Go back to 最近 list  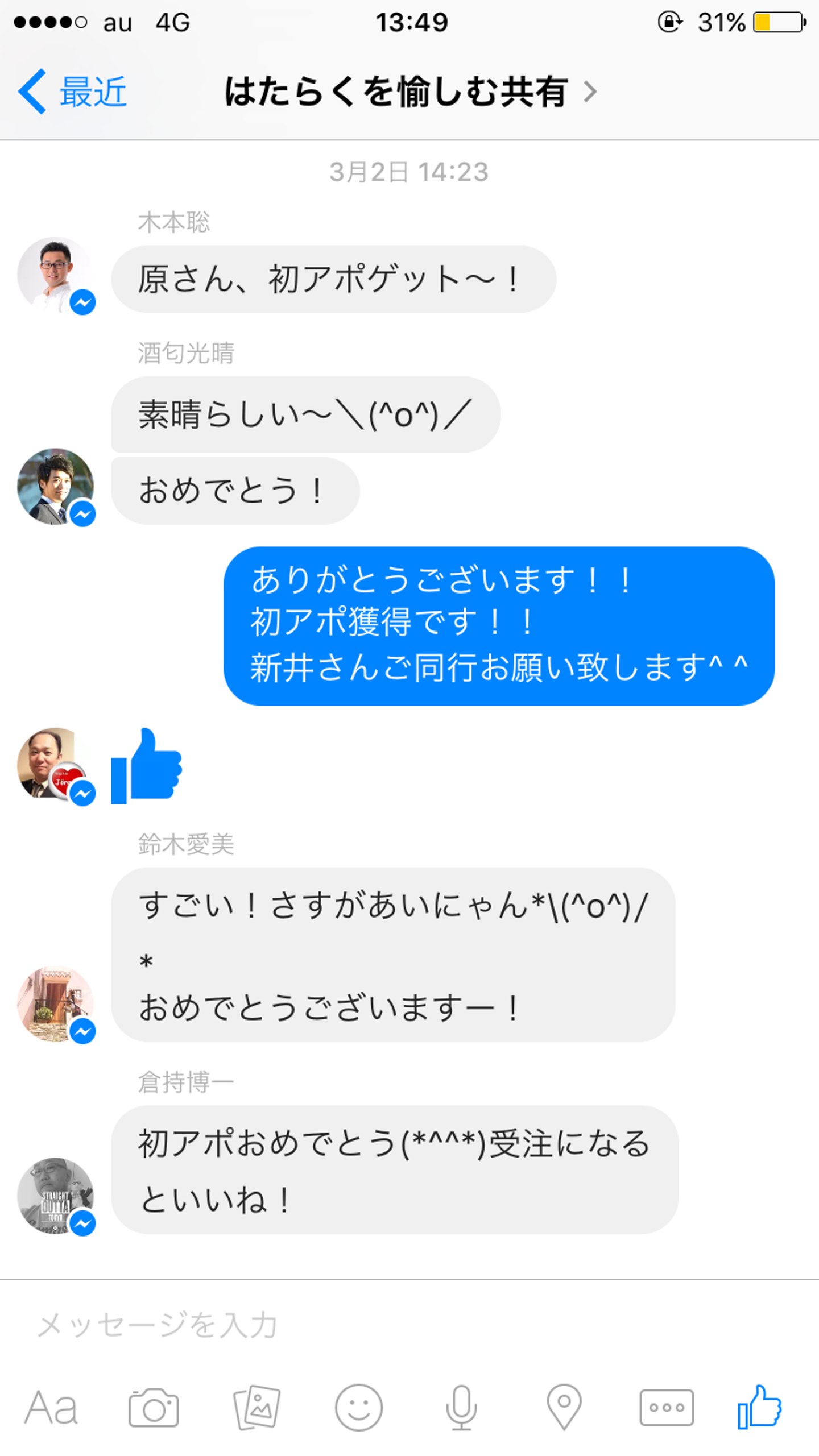(71, 92)
